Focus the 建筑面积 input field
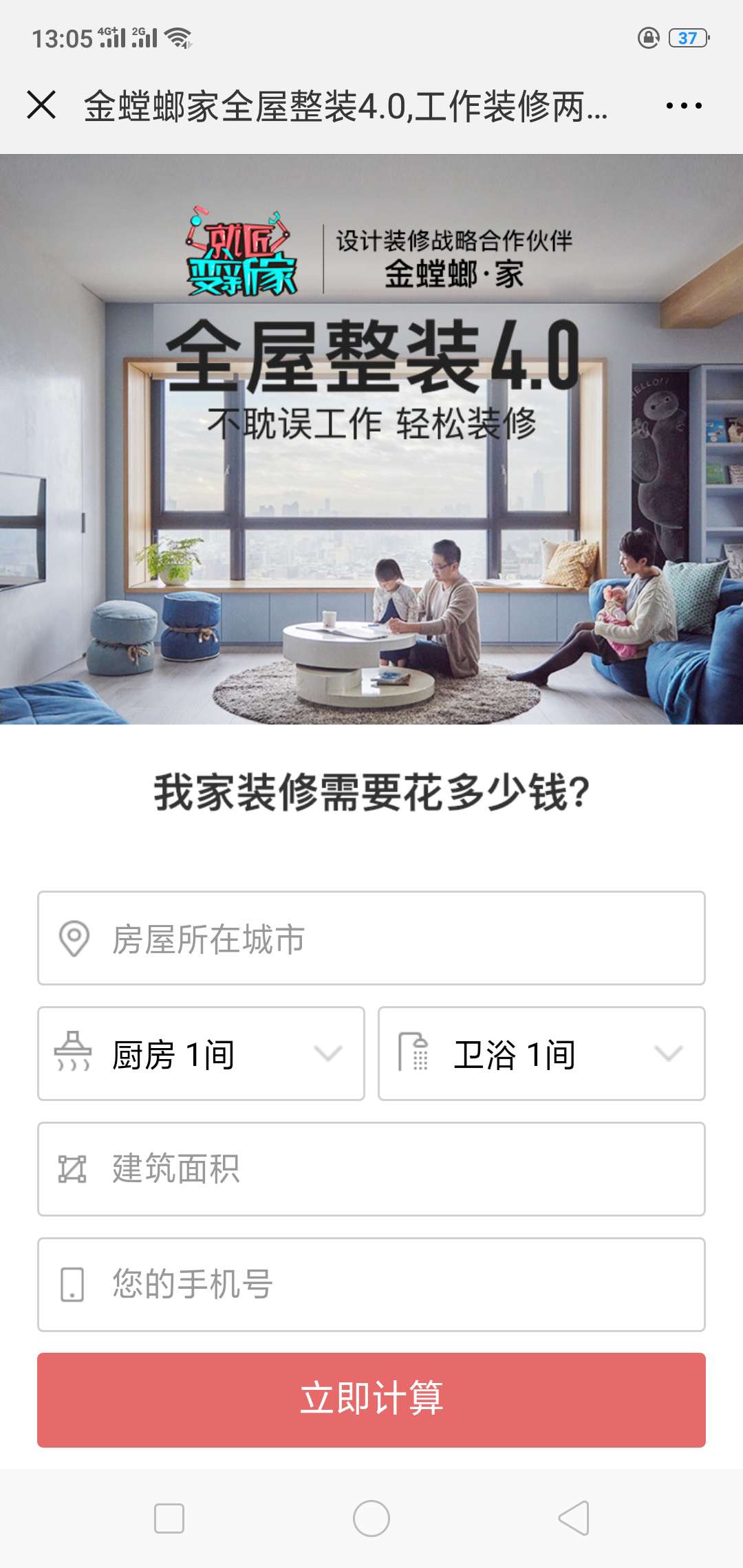 click(x=371, y=1169)
